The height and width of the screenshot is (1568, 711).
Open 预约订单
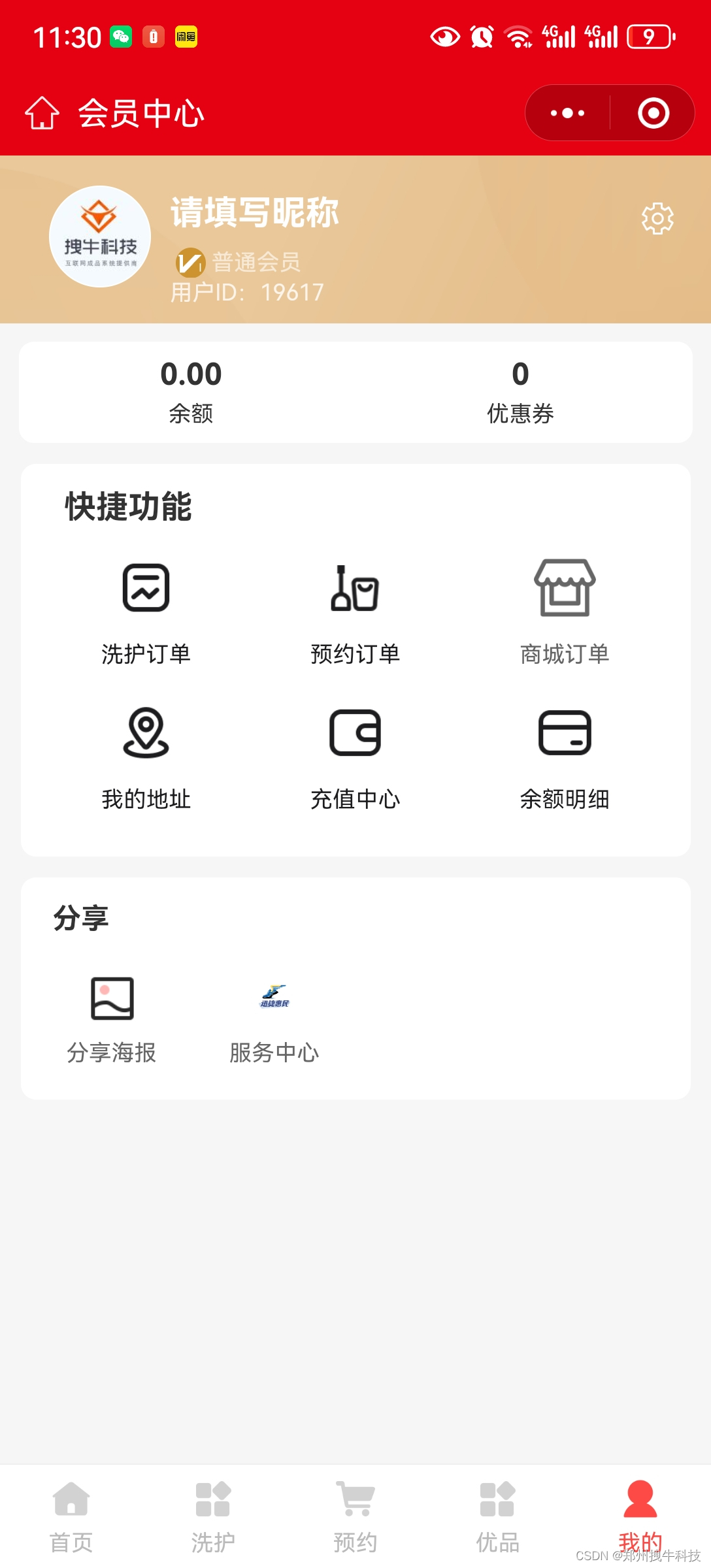click(355, 612)
